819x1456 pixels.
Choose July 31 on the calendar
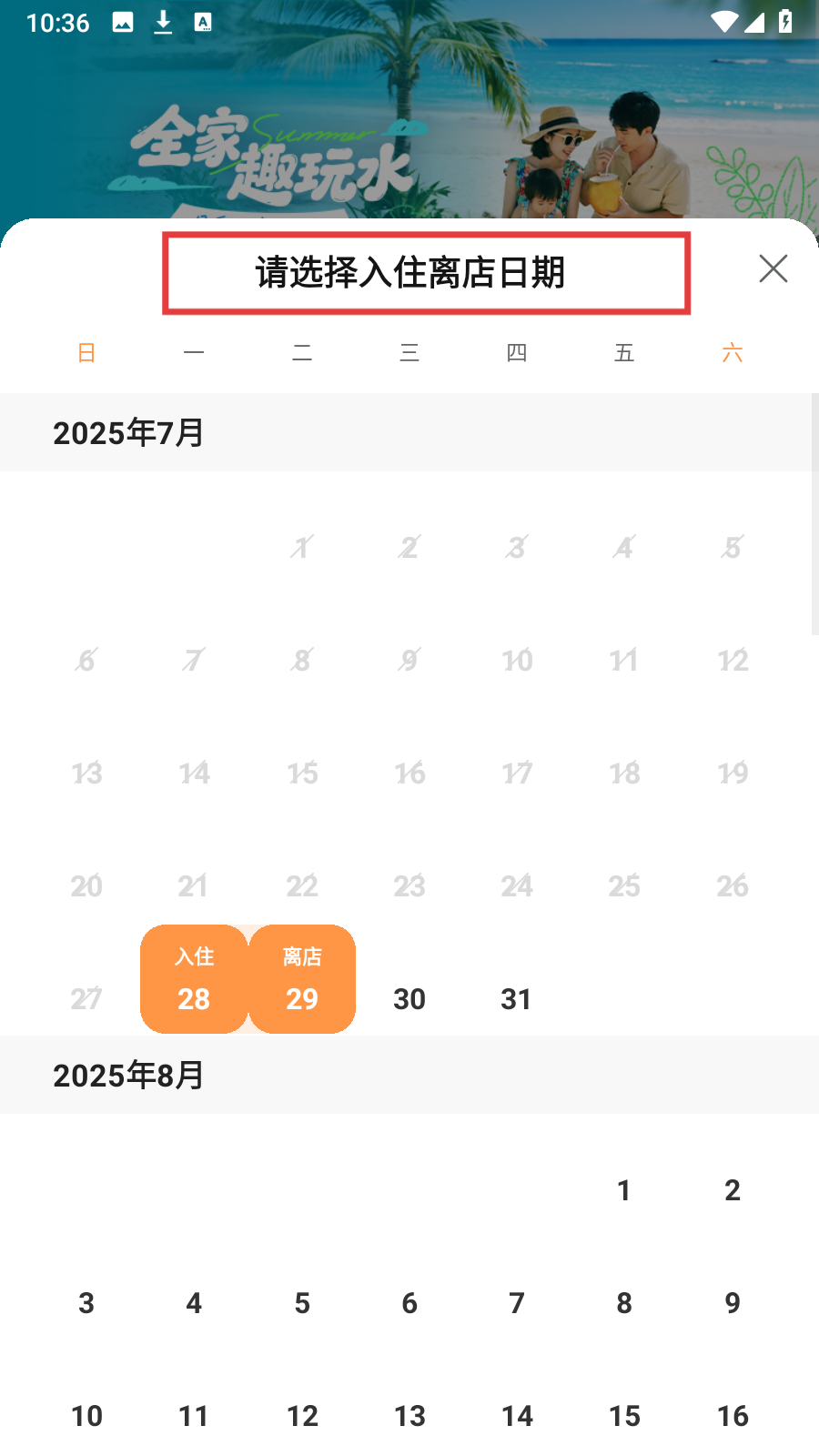(516, 999)
